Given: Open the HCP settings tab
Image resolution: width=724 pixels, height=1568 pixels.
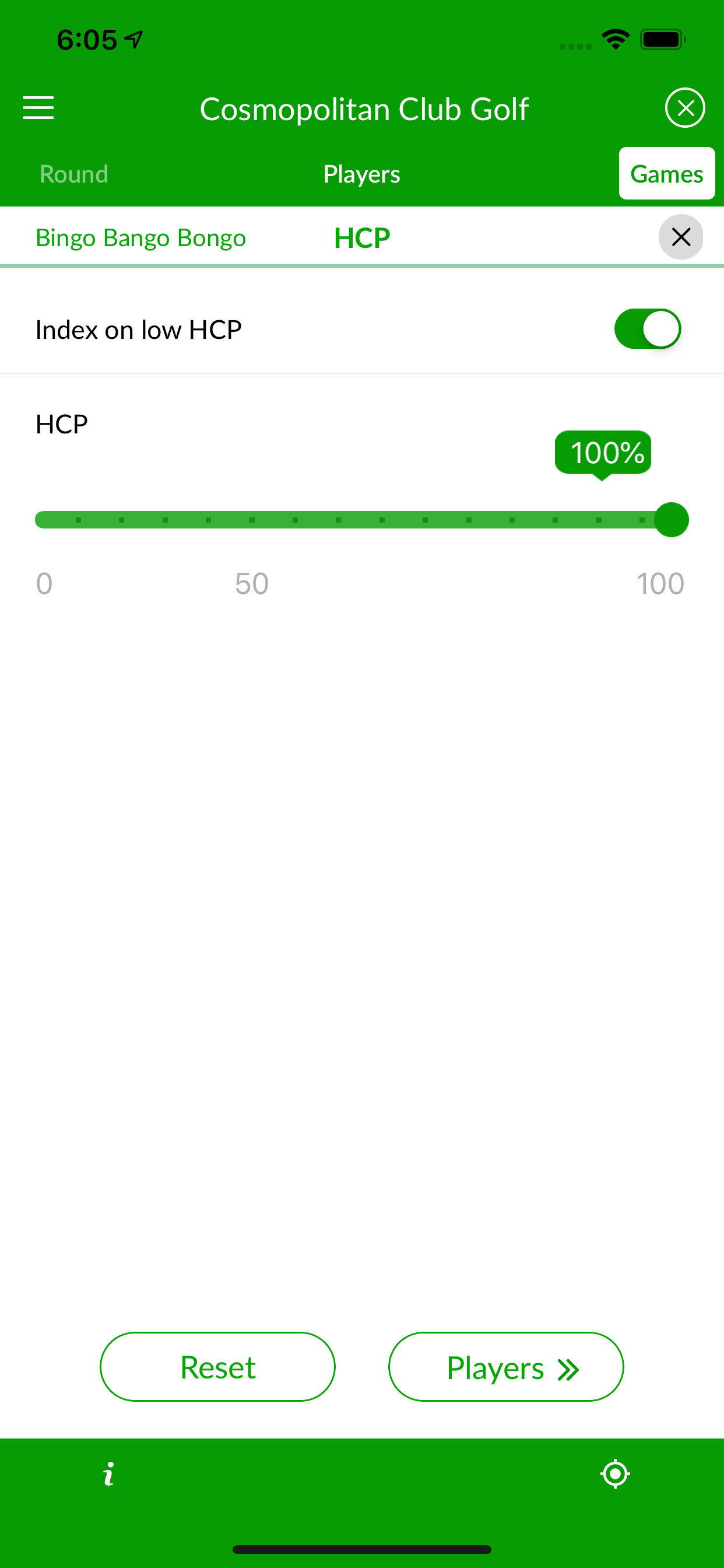Looking at the screenshot, I should (x=361, y=237).
